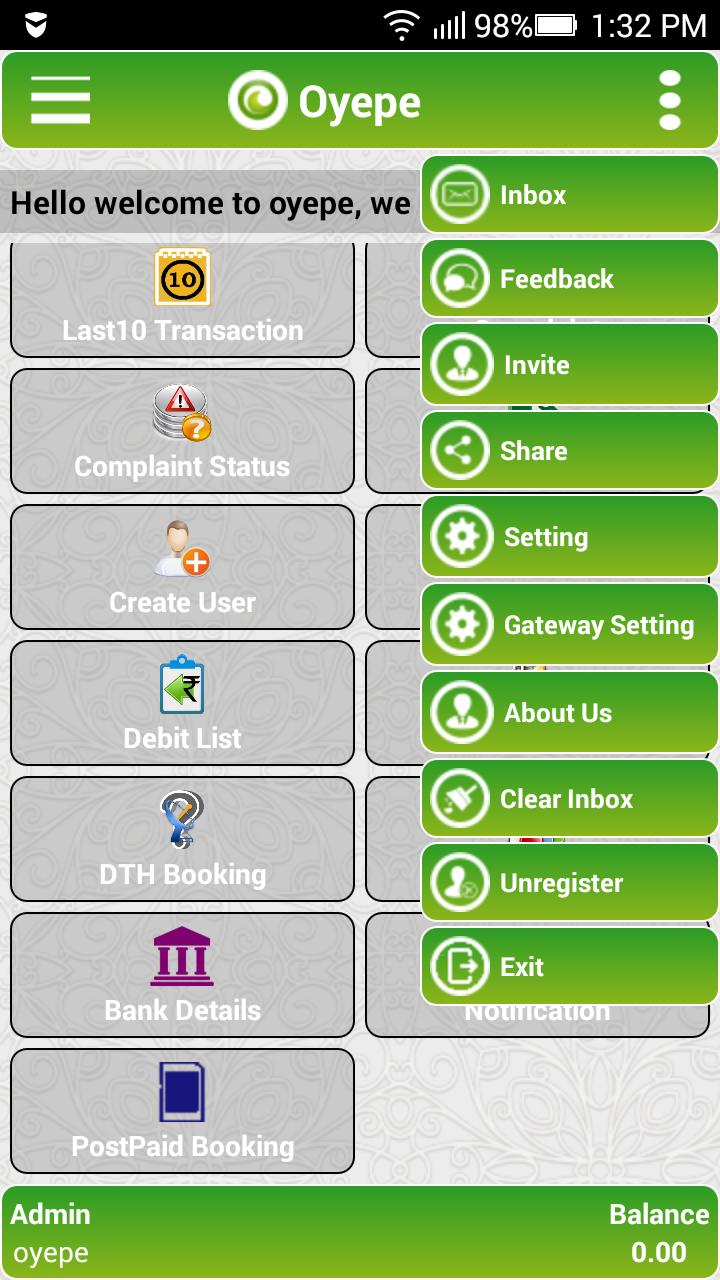Exit the app via menu

click(x=569, y=966)
